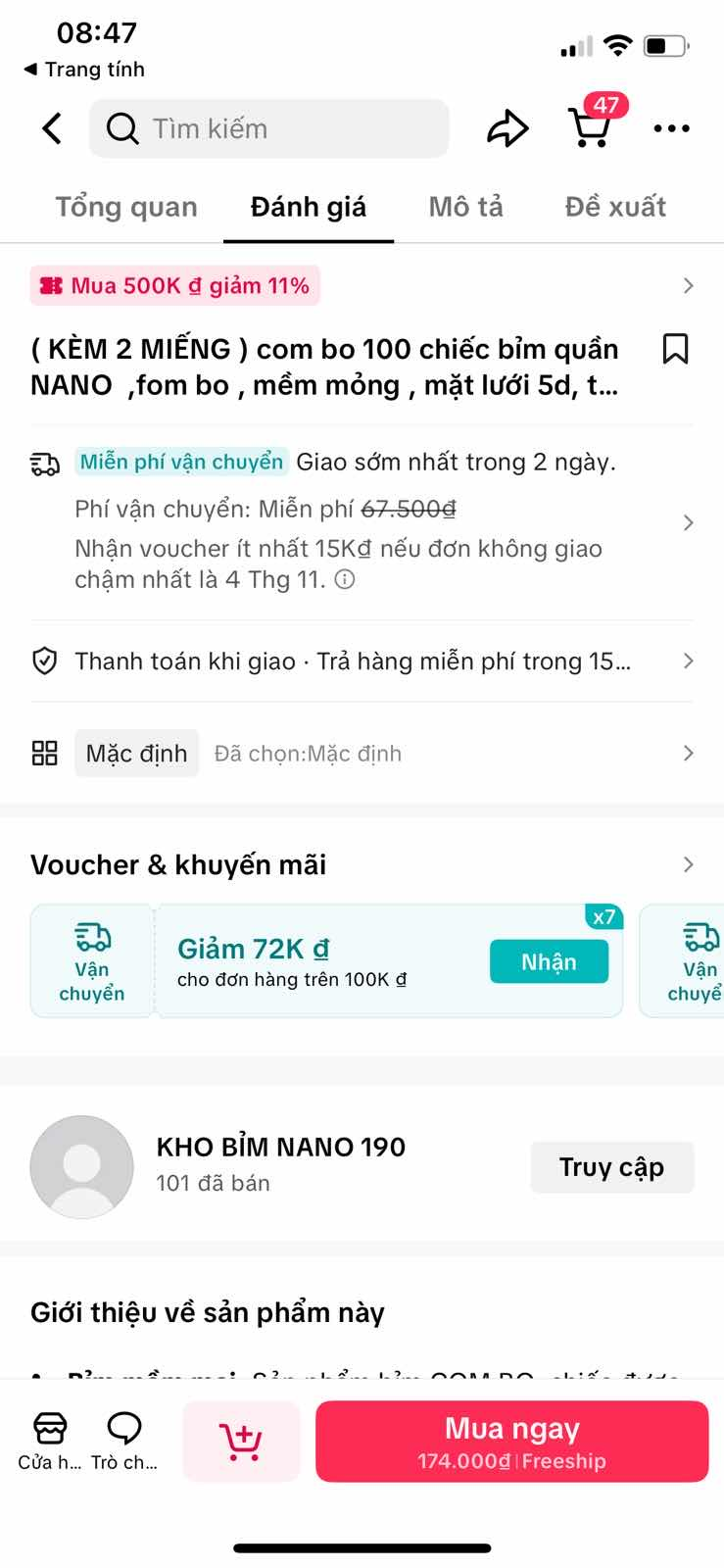Open the Cửa hàng shop icon

click(x=50, y=1439)
